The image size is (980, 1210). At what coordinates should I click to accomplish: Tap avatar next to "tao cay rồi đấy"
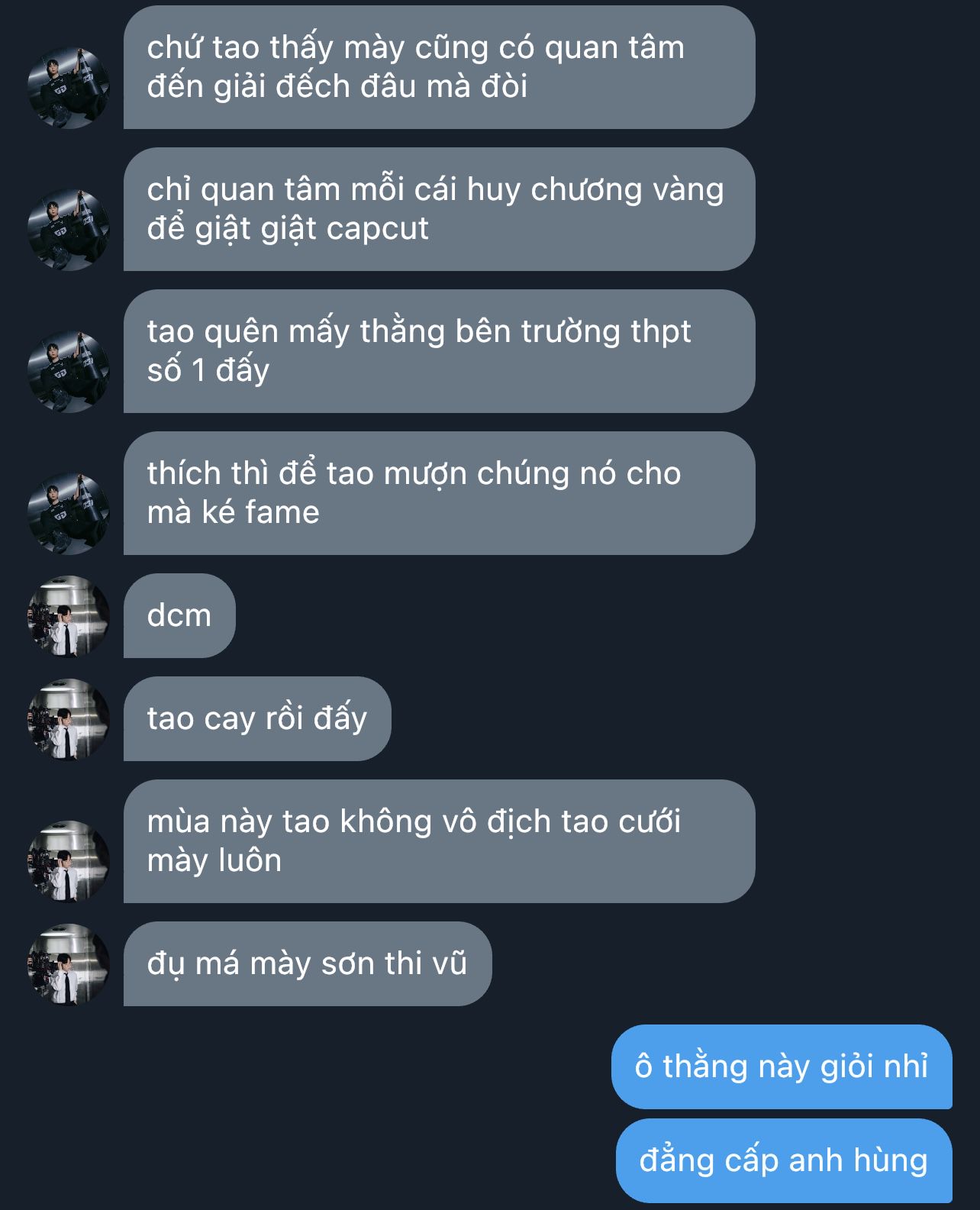(x=69, y=719)
